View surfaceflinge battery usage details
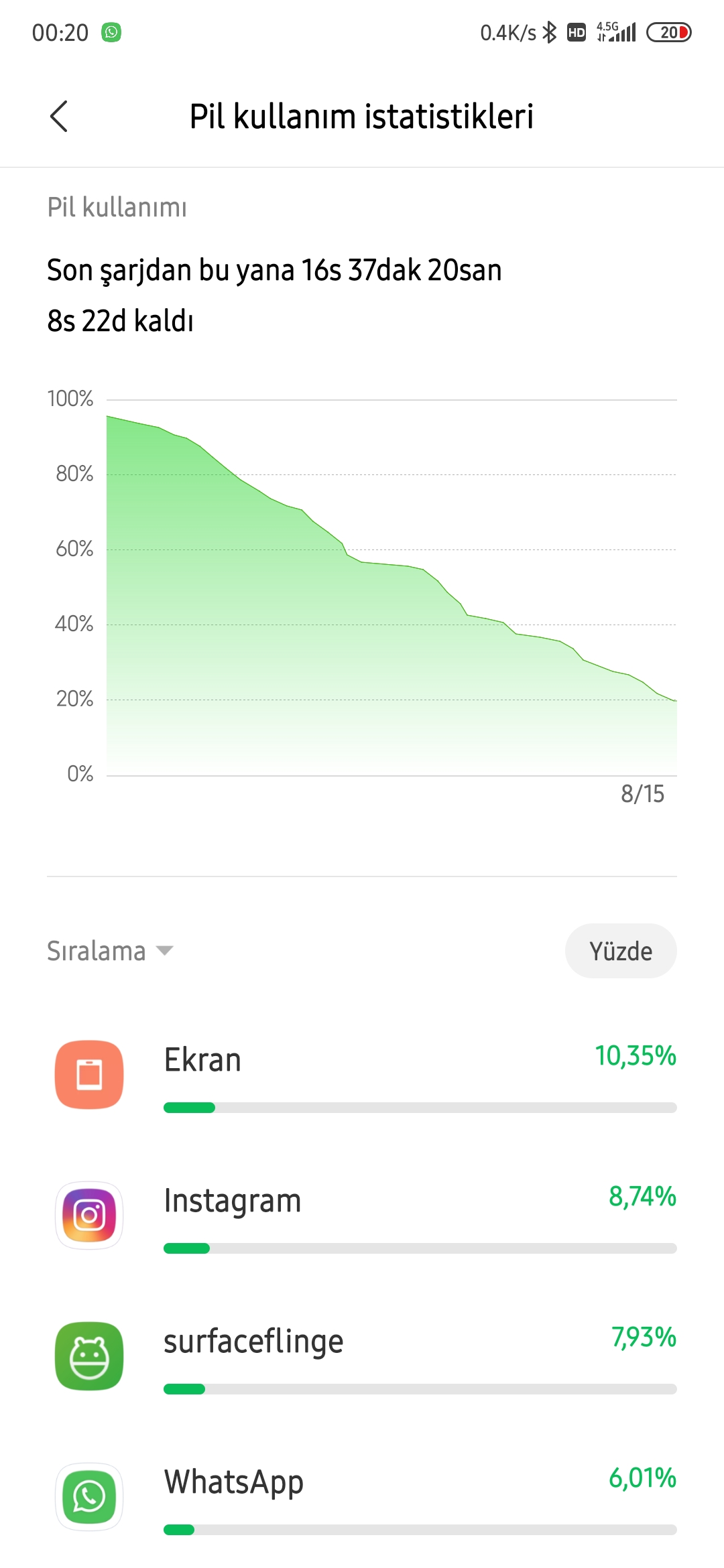The width and height of the screenshot is (724, 1568). (362, 1356)
